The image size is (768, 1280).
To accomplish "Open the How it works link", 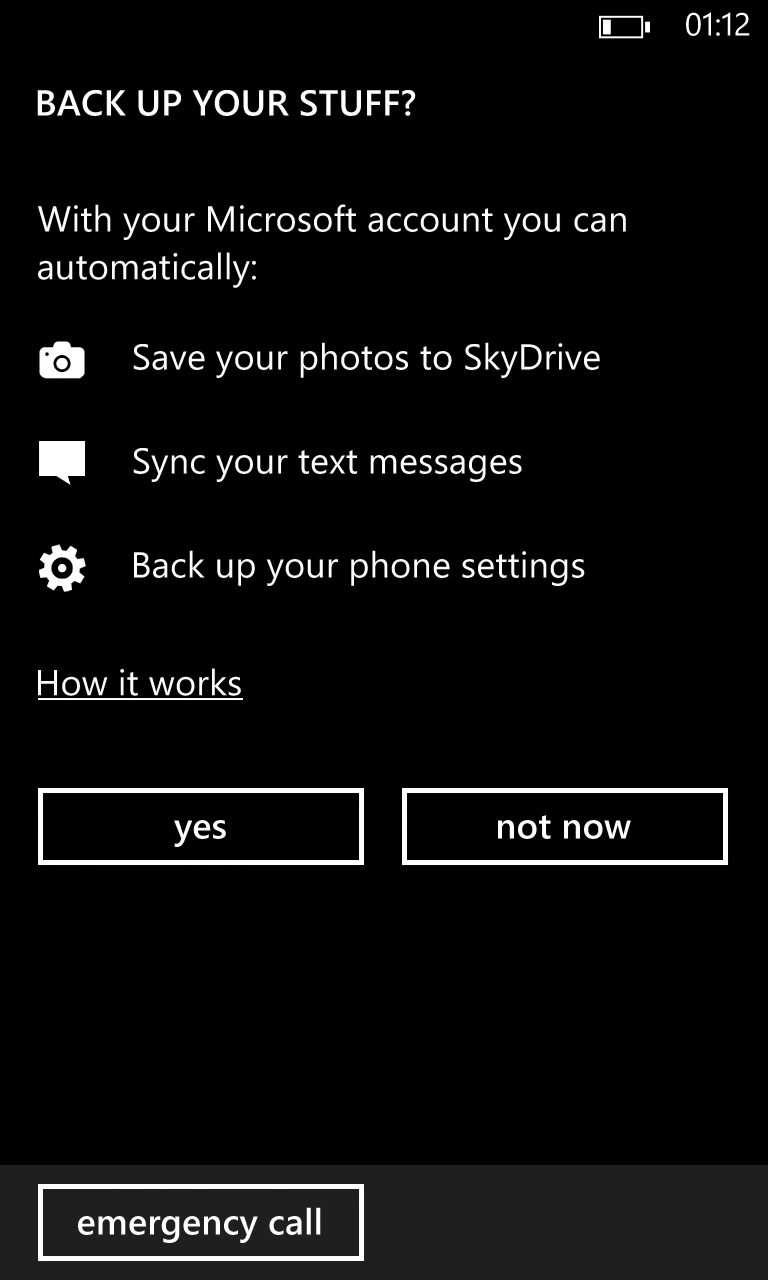I will (139, 684).
